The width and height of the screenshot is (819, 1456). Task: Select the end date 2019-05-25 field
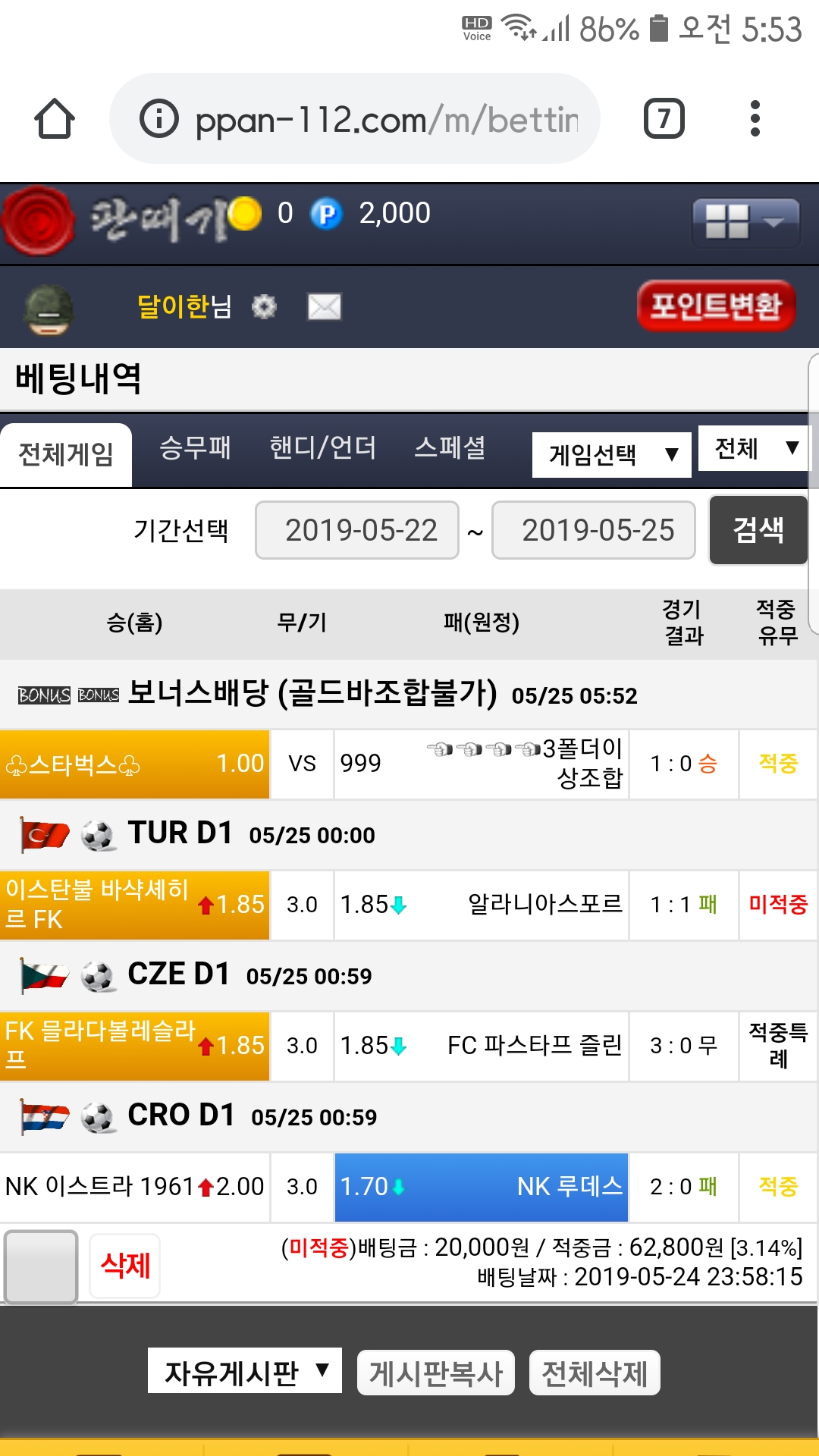594,530
